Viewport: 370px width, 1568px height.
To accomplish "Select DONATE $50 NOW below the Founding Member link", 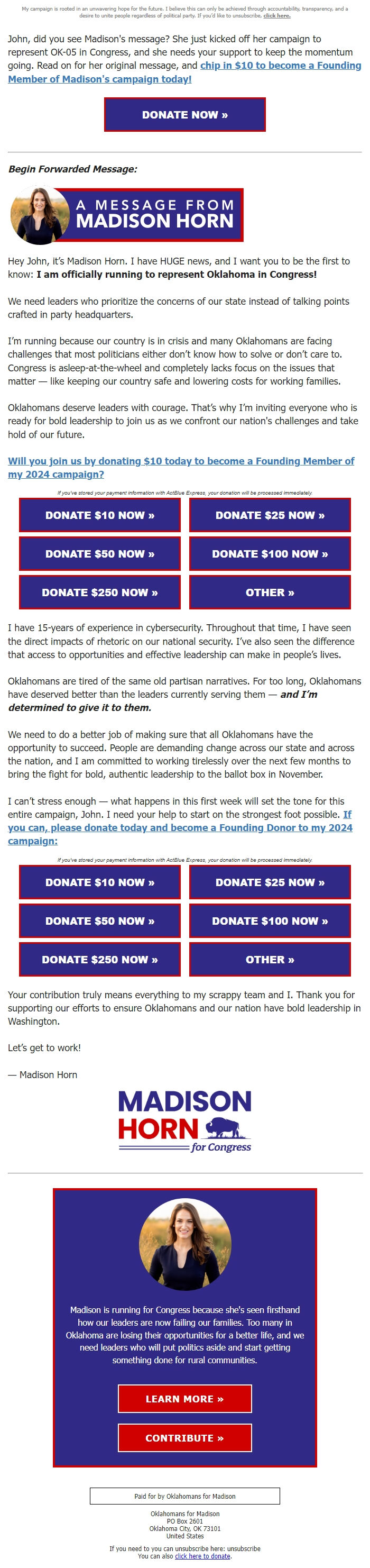I will pos(100,553).
